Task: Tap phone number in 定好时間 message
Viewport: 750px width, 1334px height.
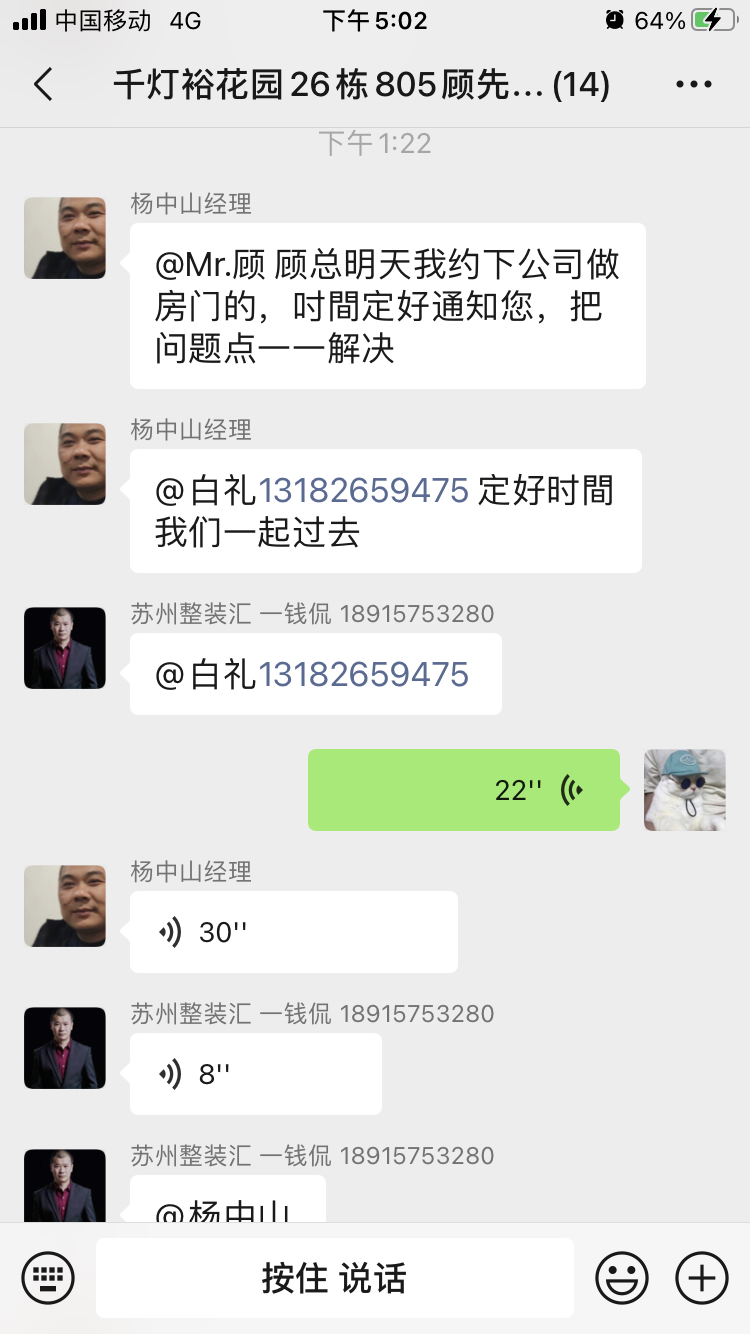Action: click(x=364, y=491)
